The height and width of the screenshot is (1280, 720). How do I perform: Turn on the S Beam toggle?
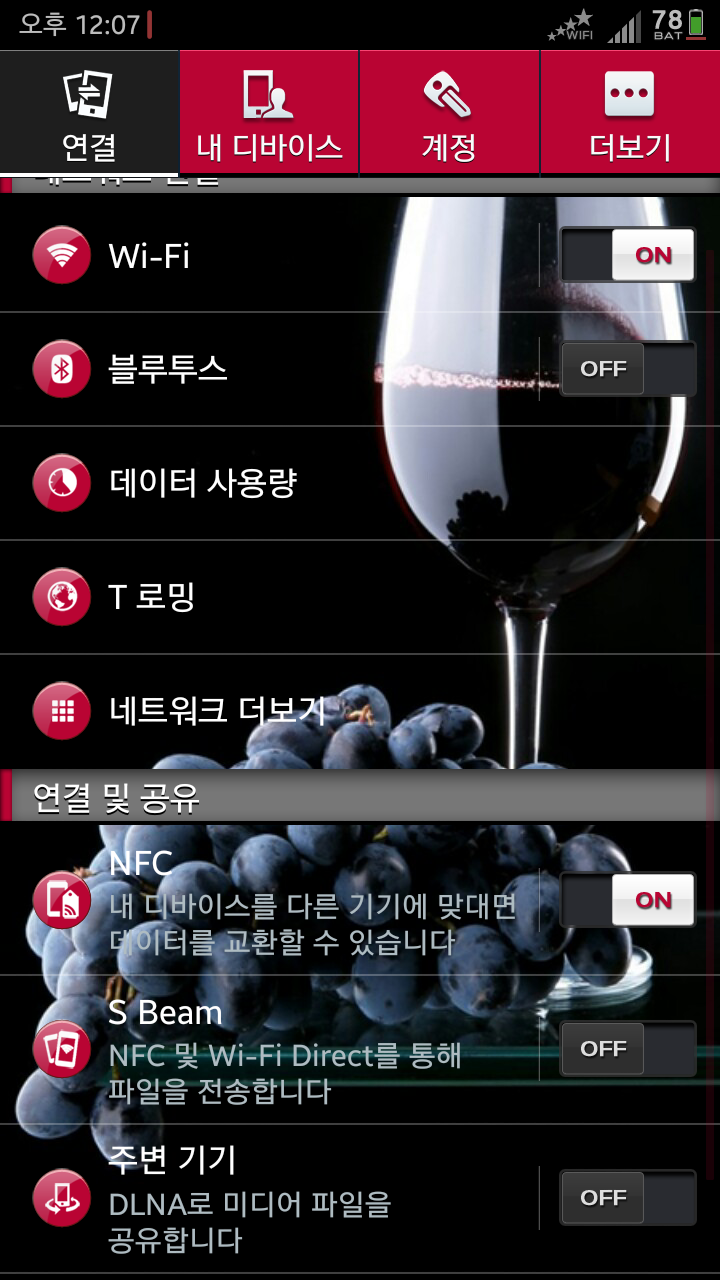tap(627, 1049)
